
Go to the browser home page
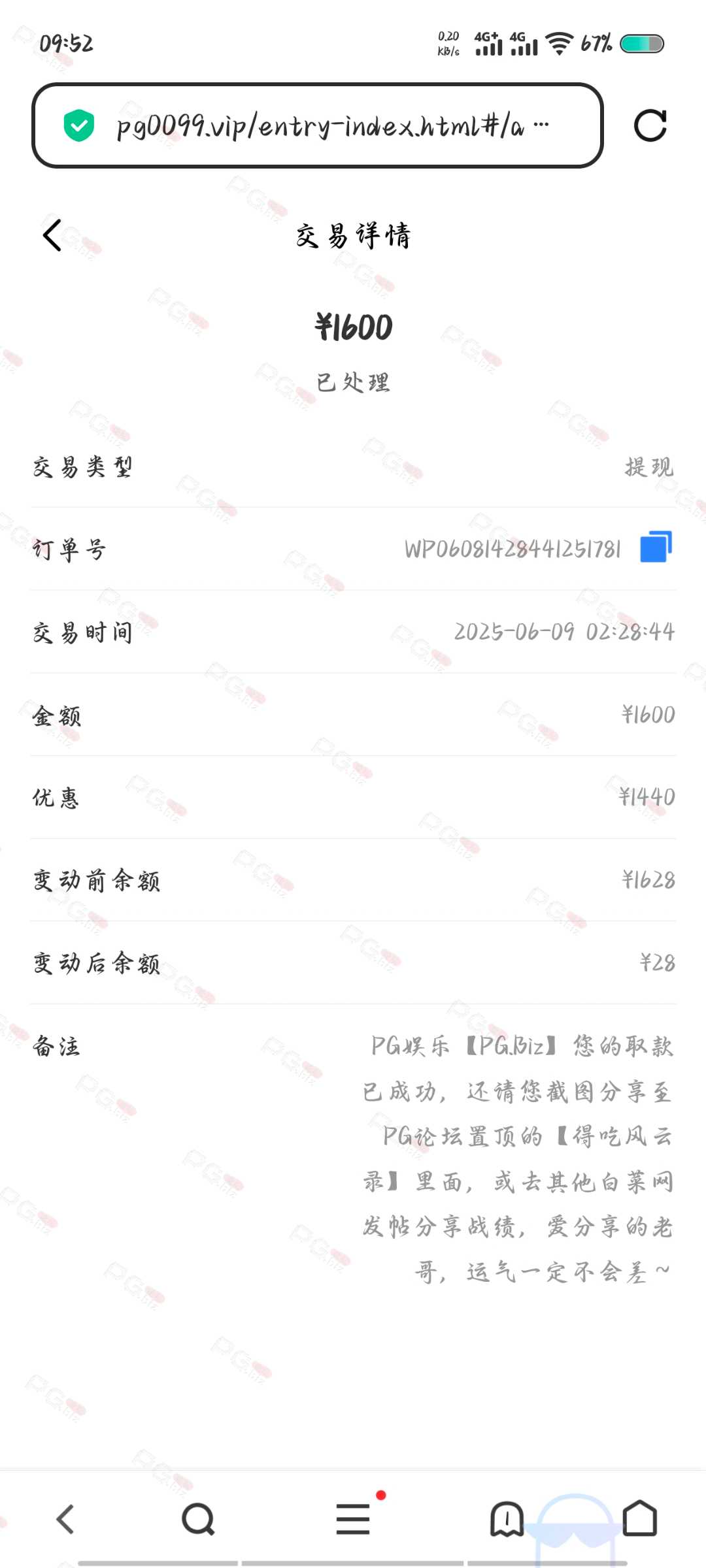(x=640, y=1518)
